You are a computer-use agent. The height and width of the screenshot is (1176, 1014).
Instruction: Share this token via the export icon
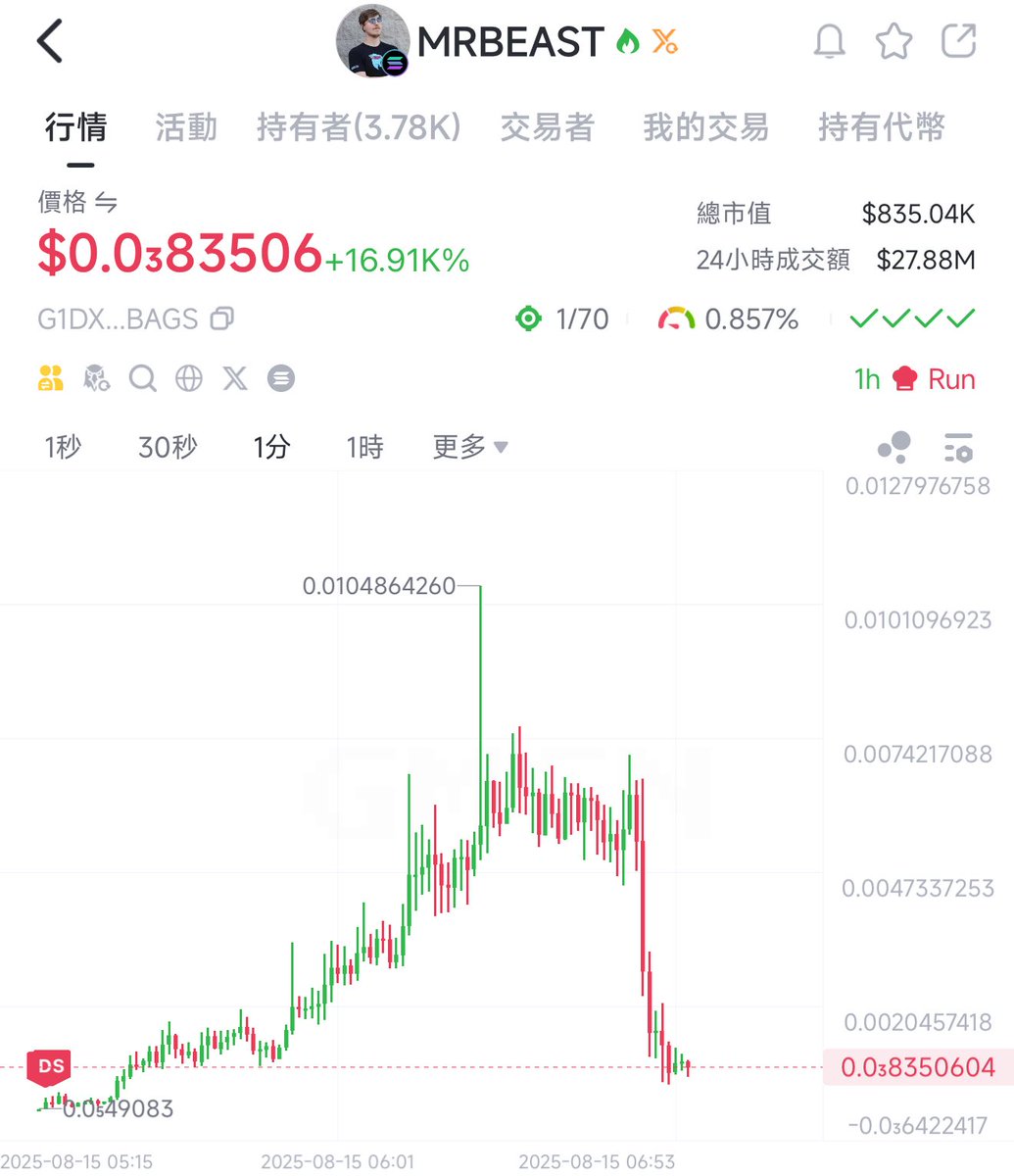(x=958, y=41)
